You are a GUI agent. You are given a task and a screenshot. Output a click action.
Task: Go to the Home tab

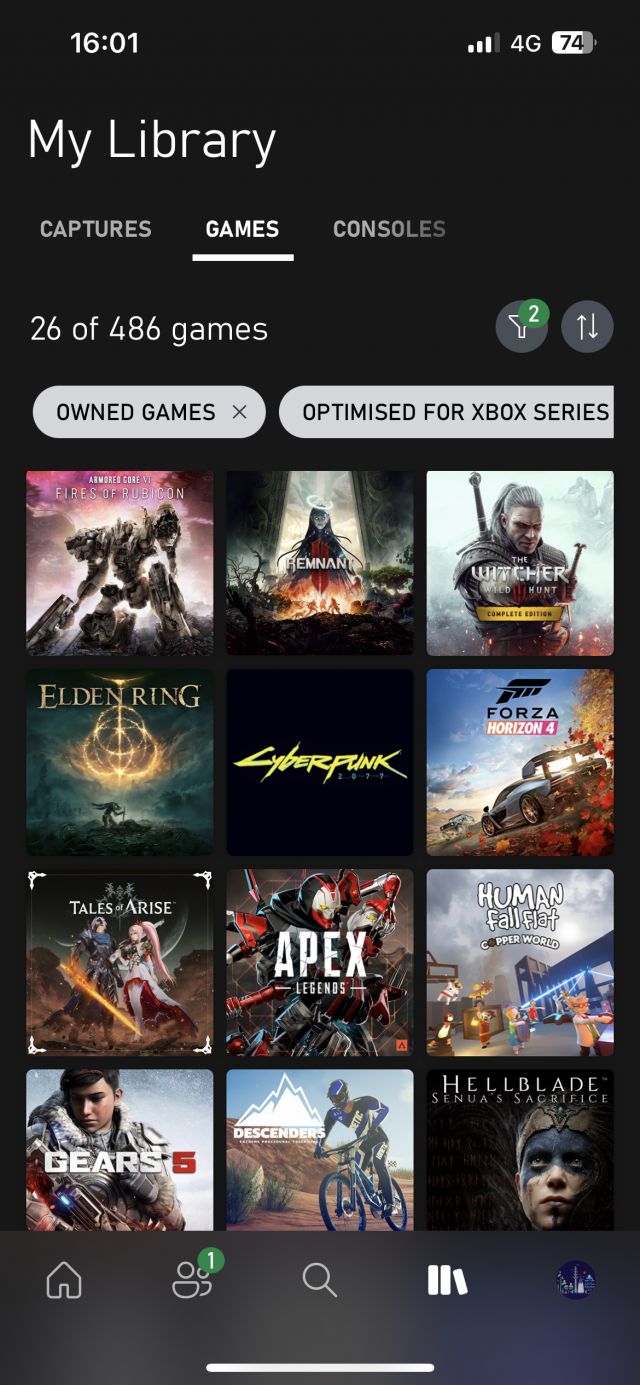coord(64,1280)
